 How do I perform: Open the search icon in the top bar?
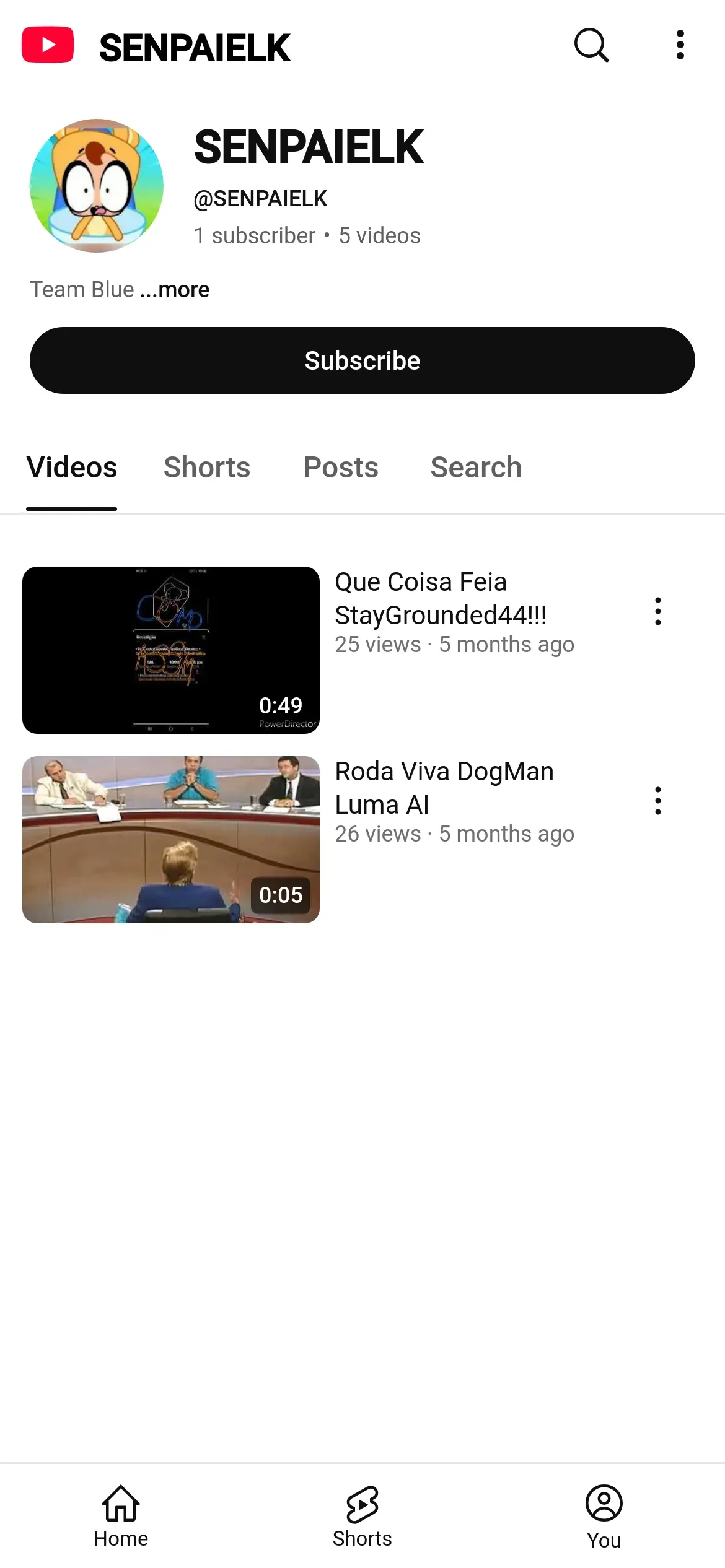click(591, 45)
